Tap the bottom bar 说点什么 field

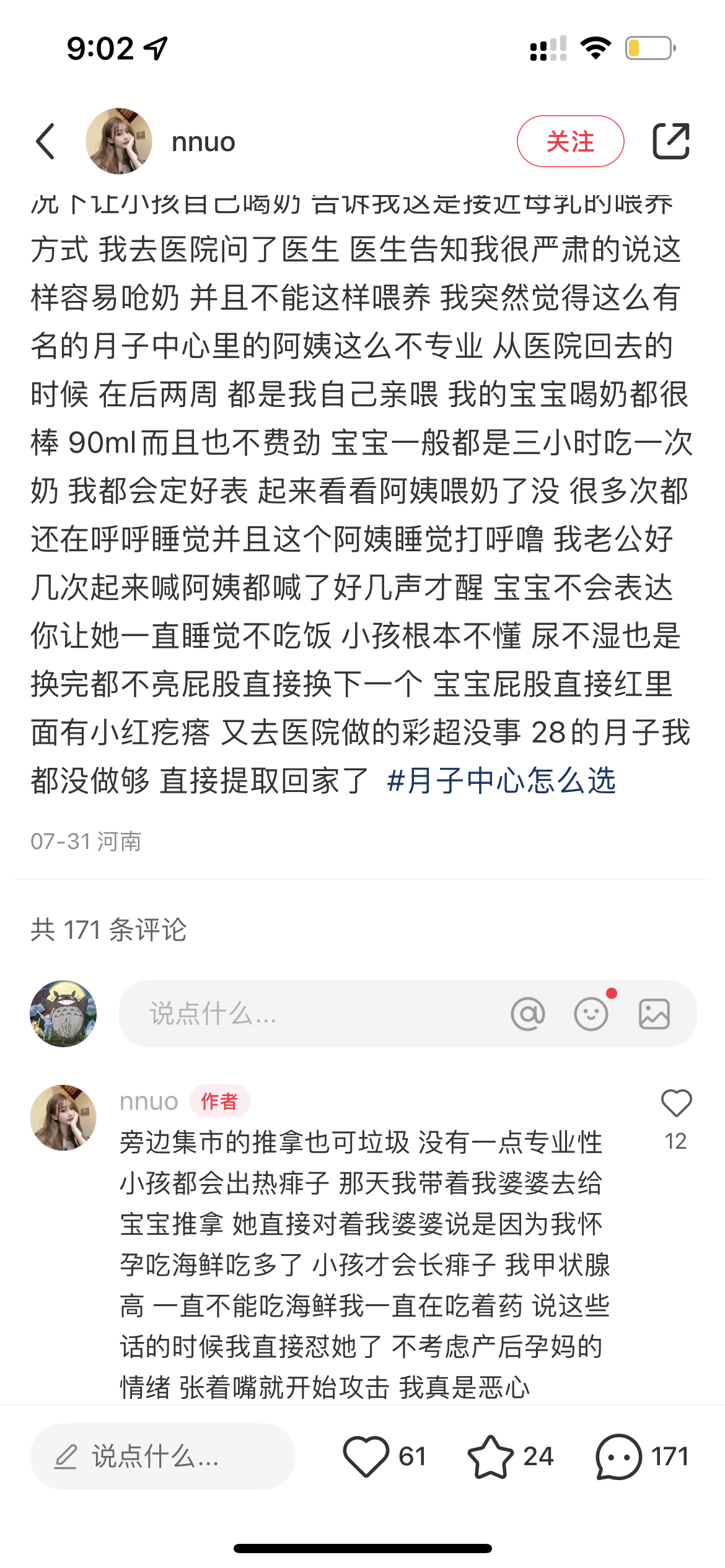[x=162, y=1457]
